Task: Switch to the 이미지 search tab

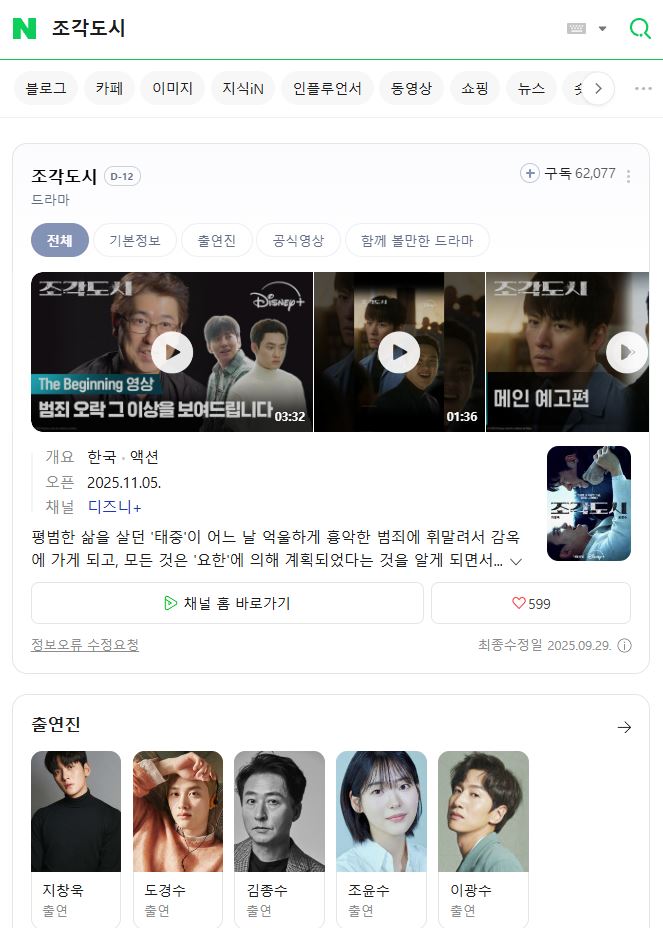Action: [x=172, y=88]
